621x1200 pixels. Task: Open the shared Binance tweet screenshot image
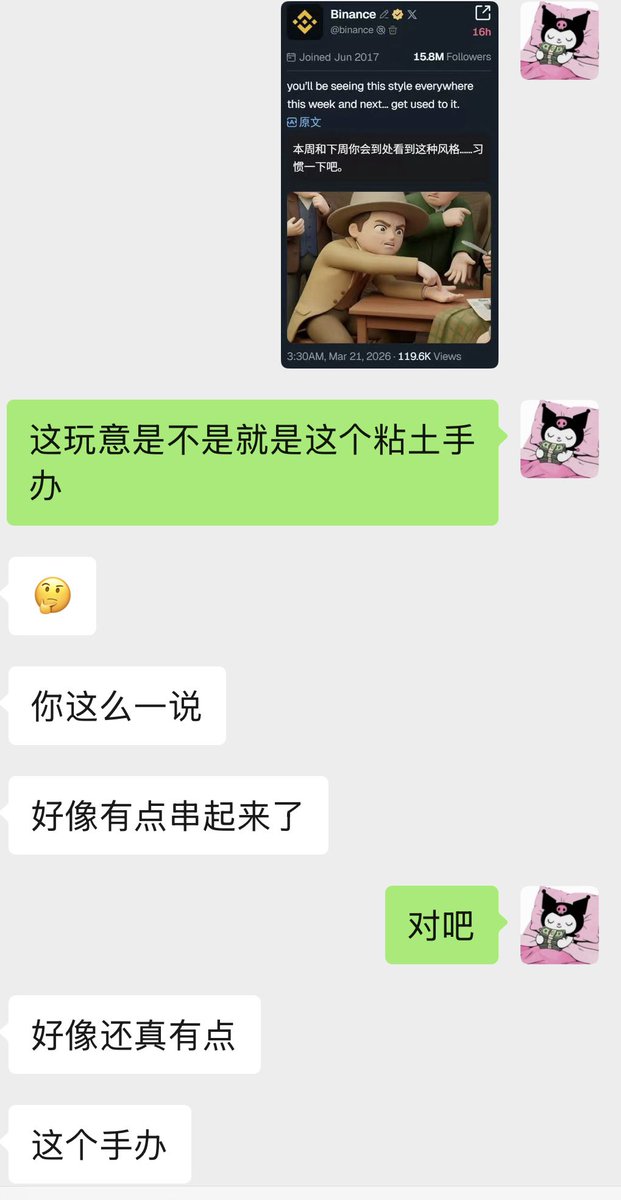click(389, 185)
